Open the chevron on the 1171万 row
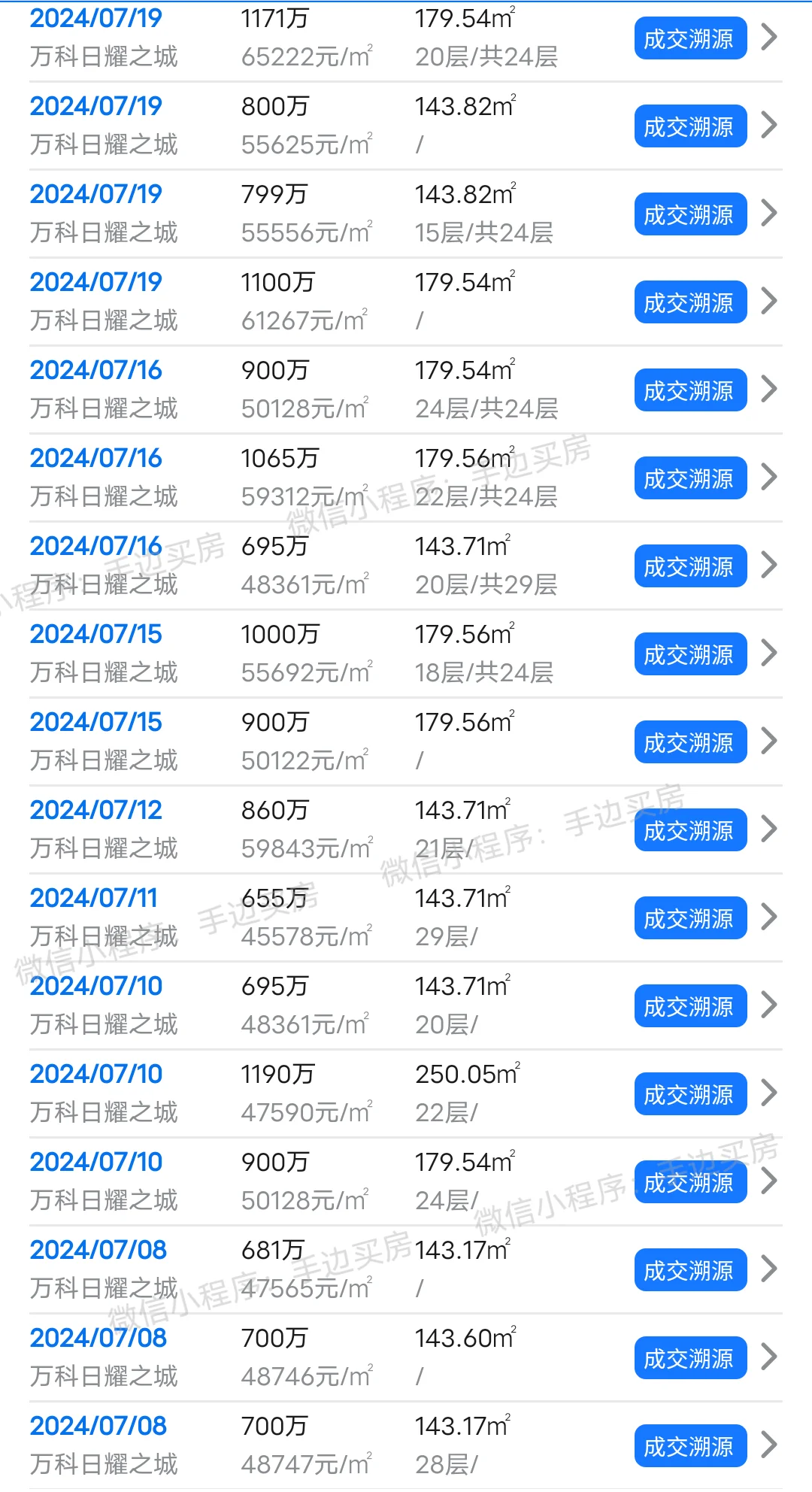This screenshot has width=812, height=1492. pos(768,37)
